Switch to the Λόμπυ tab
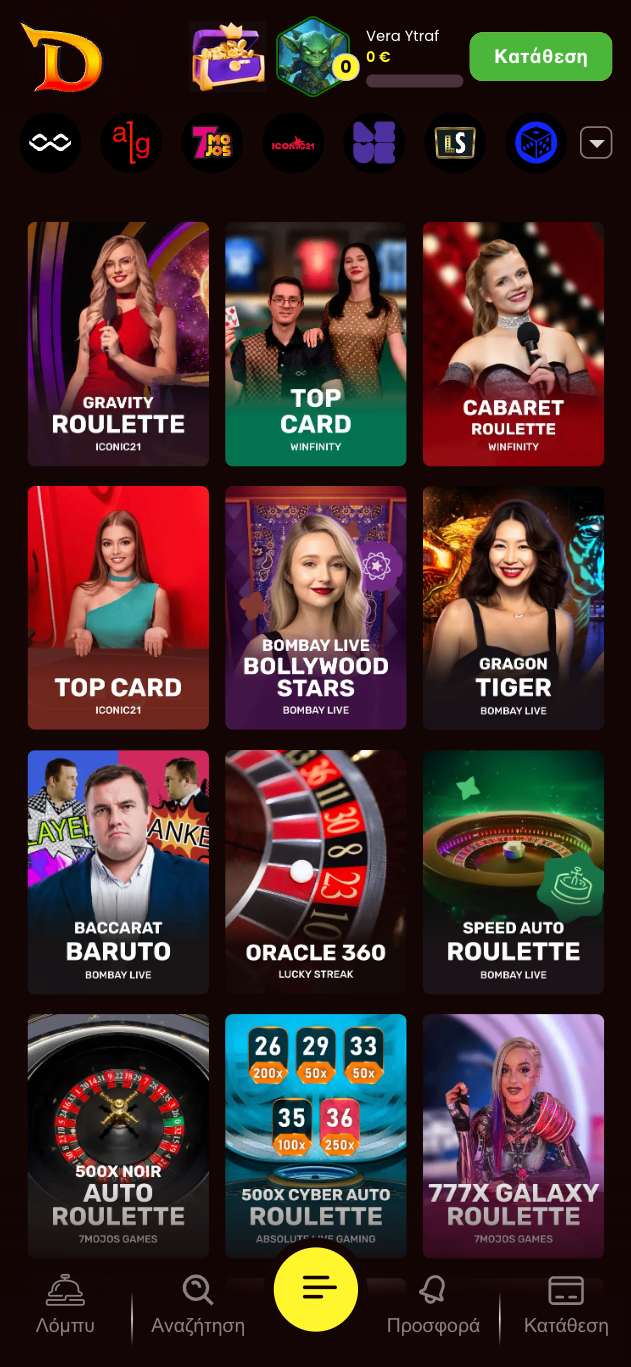Image resolution: width=631 pixels, height=1367 pixels. pos(65,1305)
